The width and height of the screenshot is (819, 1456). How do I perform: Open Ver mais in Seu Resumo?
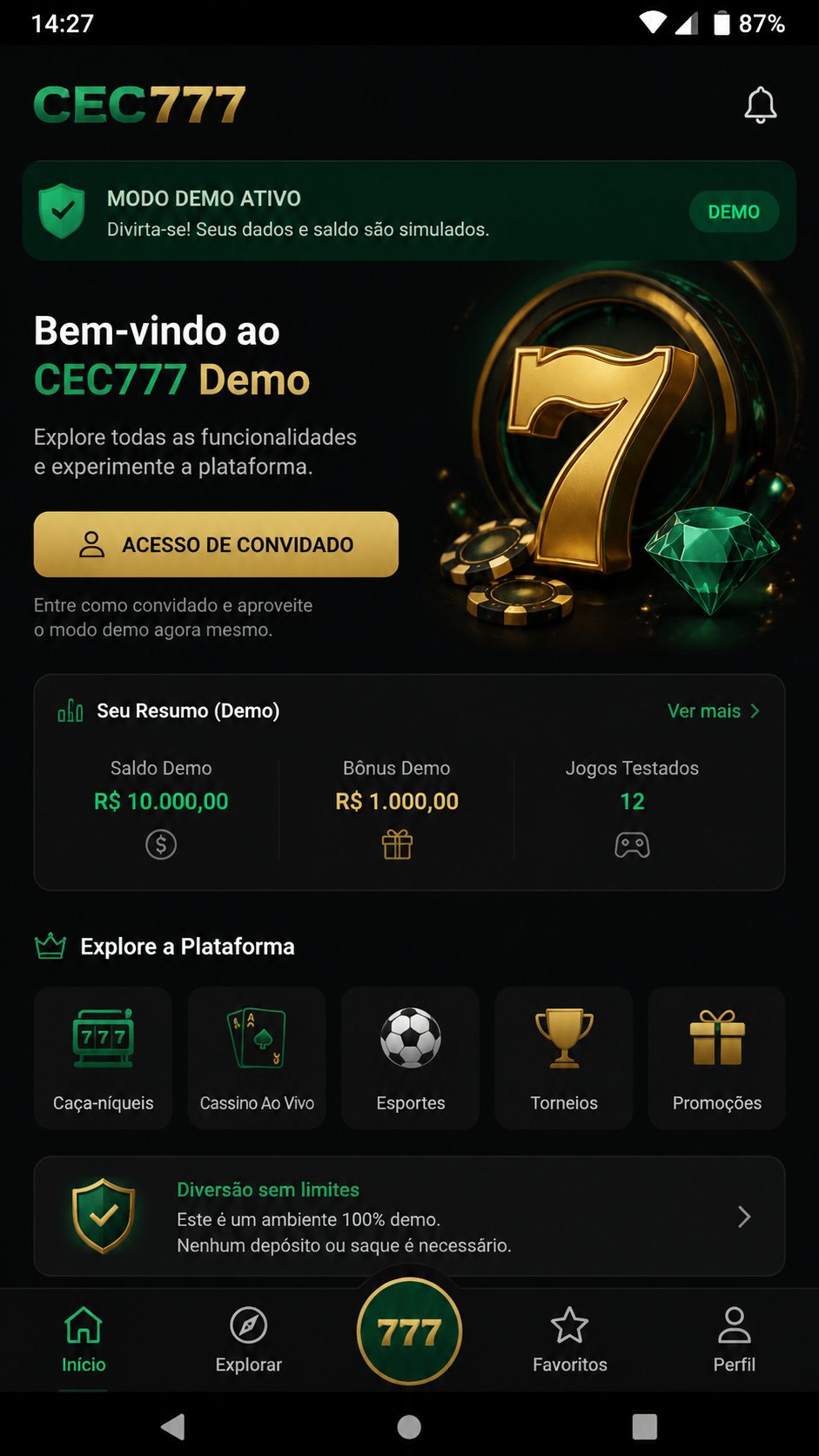click(714, 711)
